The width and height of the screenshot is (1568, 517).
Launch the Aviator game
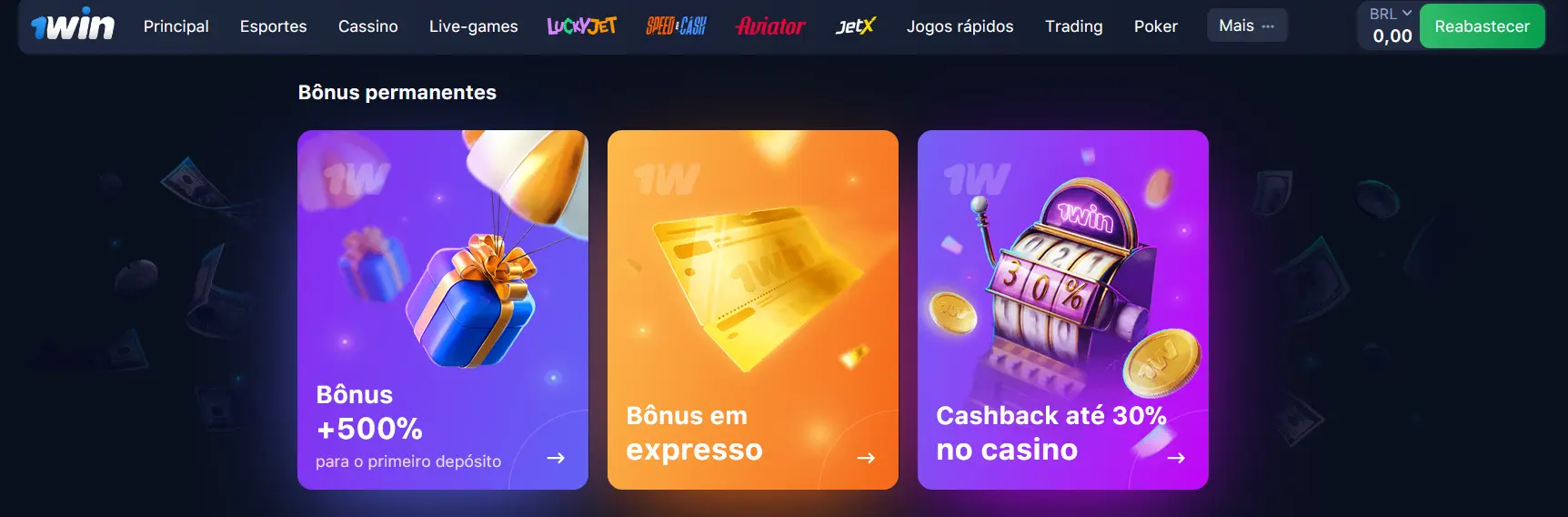pyautogui.click(x=770, y=26)
